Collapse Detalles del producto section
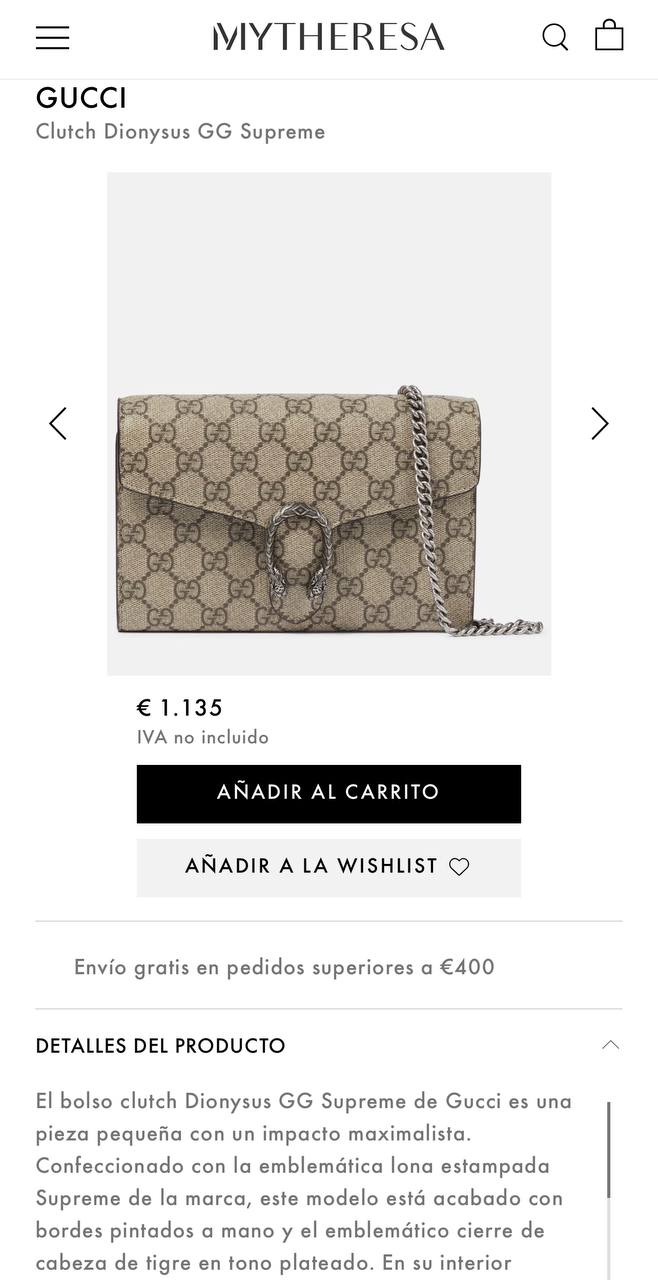The image size is (658, 1280). [610, 1045]
